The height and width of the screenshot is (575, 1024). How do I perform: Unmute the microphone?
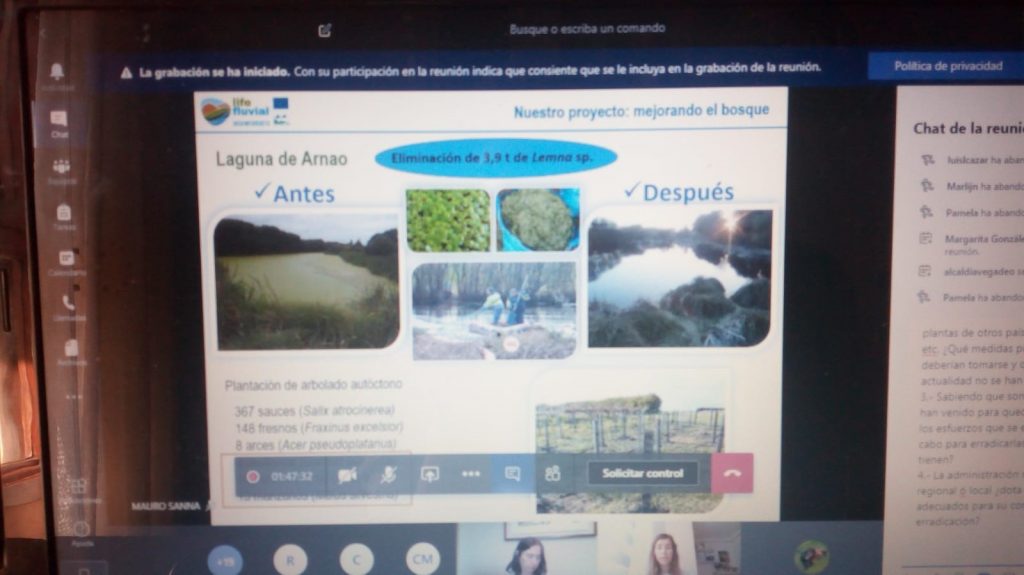(388, 475)
